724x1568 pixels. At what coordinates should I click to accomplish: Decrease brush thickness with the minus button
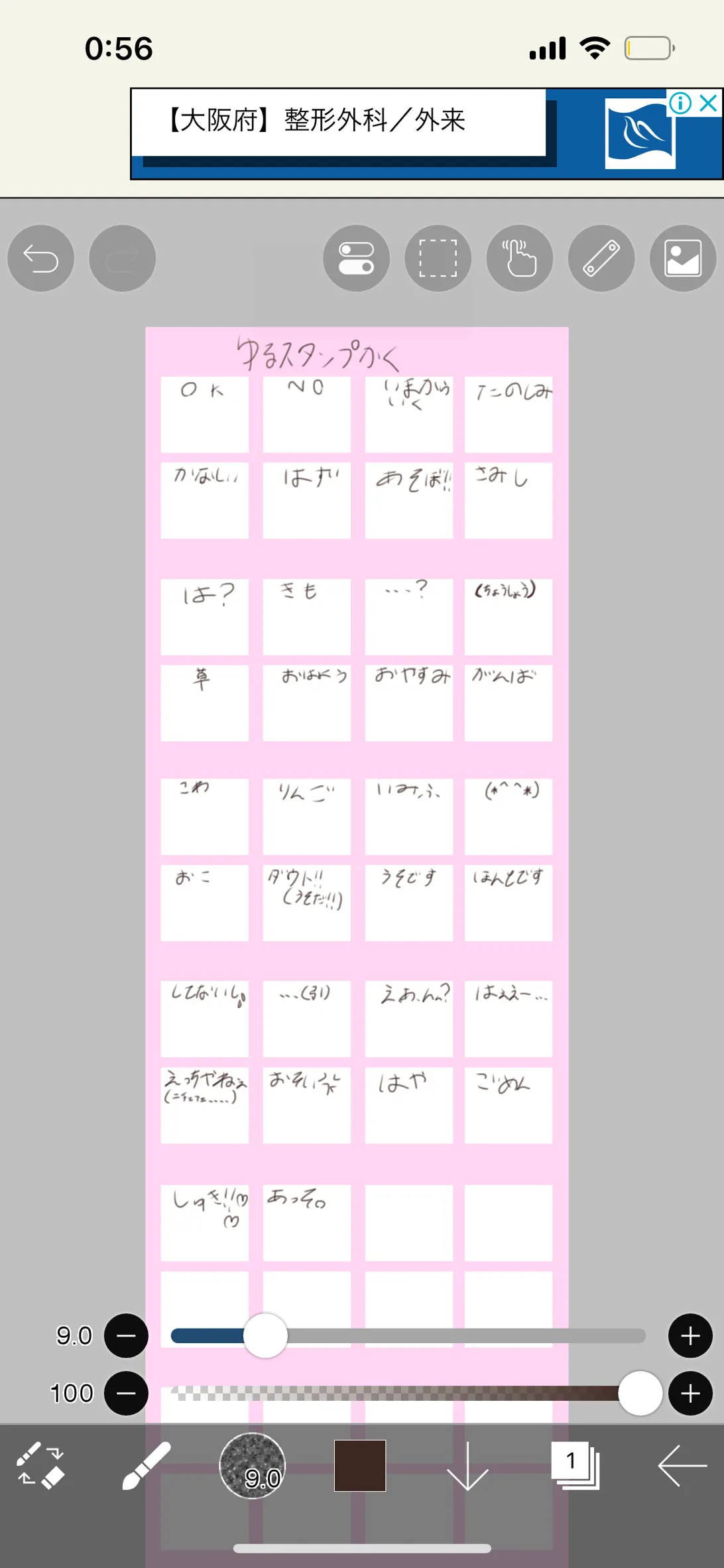126,1335
